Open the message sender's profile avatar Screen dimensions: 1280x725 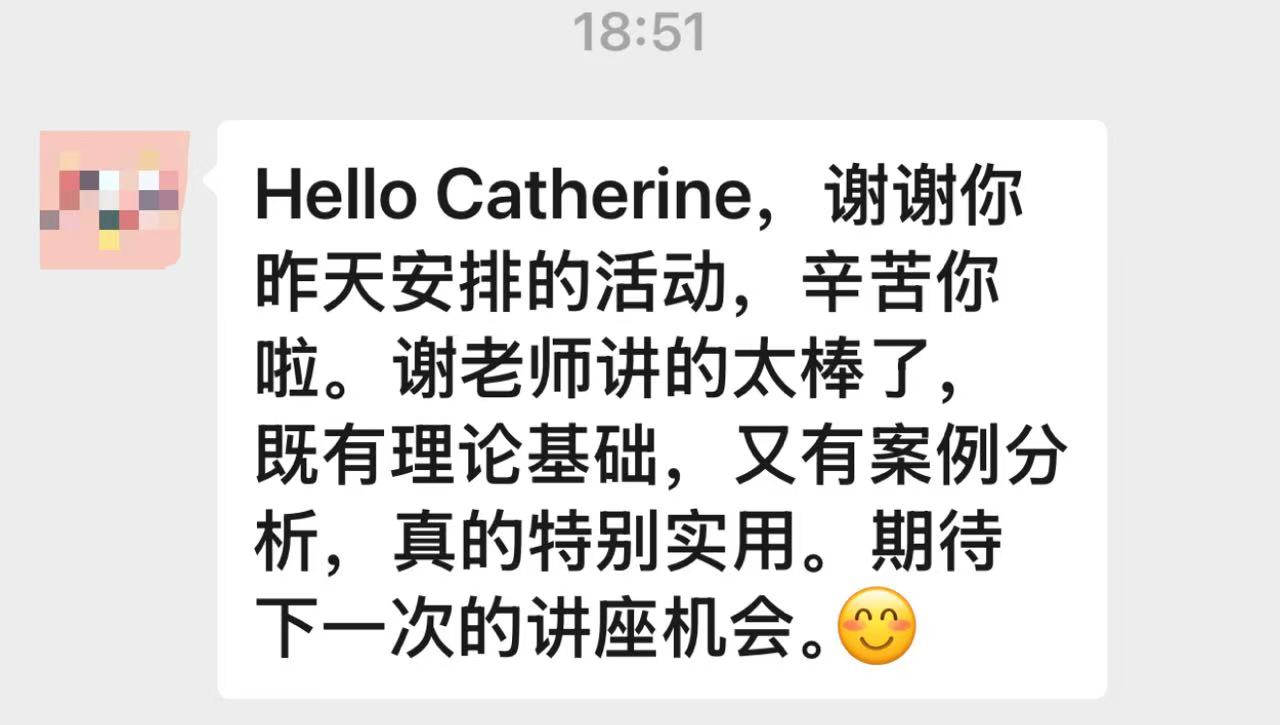pos(113,199)
